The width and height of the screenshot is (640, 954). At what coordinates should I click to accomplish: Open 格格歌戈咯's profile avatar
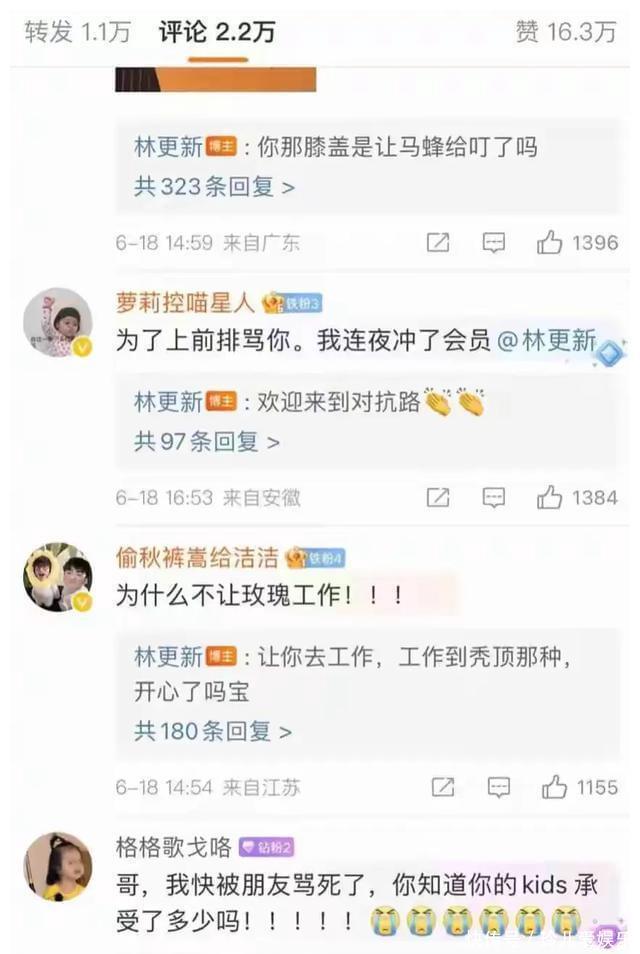[x=57, y=867]
